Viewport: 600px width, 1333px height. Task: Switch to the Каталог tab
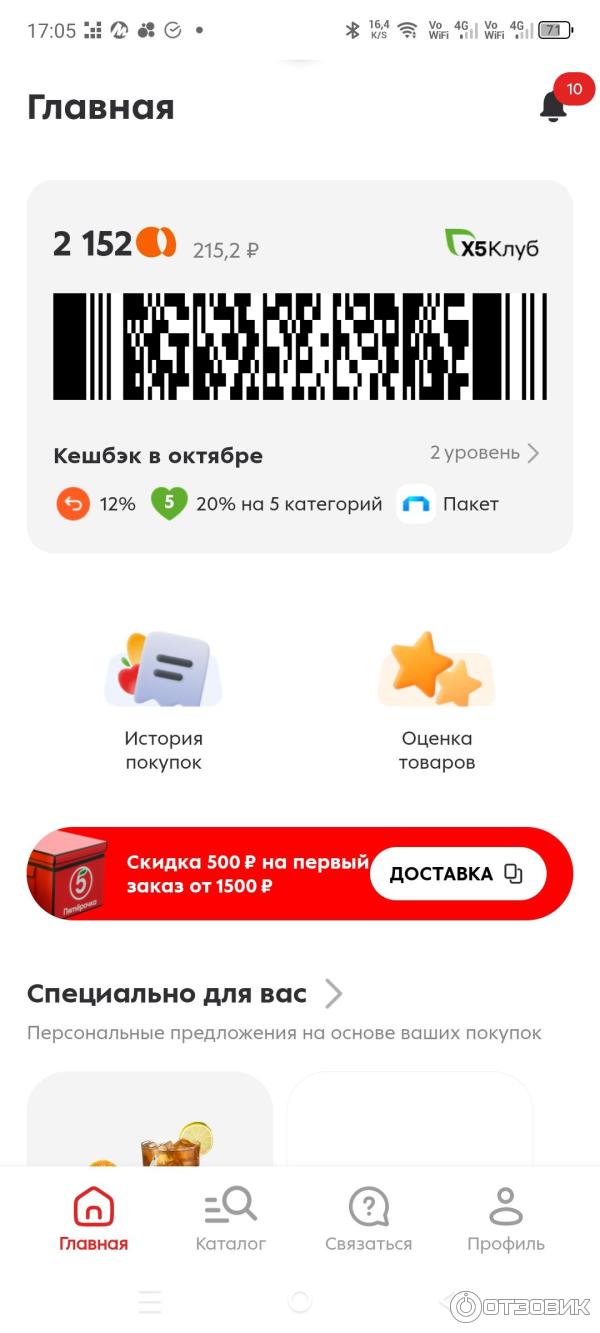231,1219
